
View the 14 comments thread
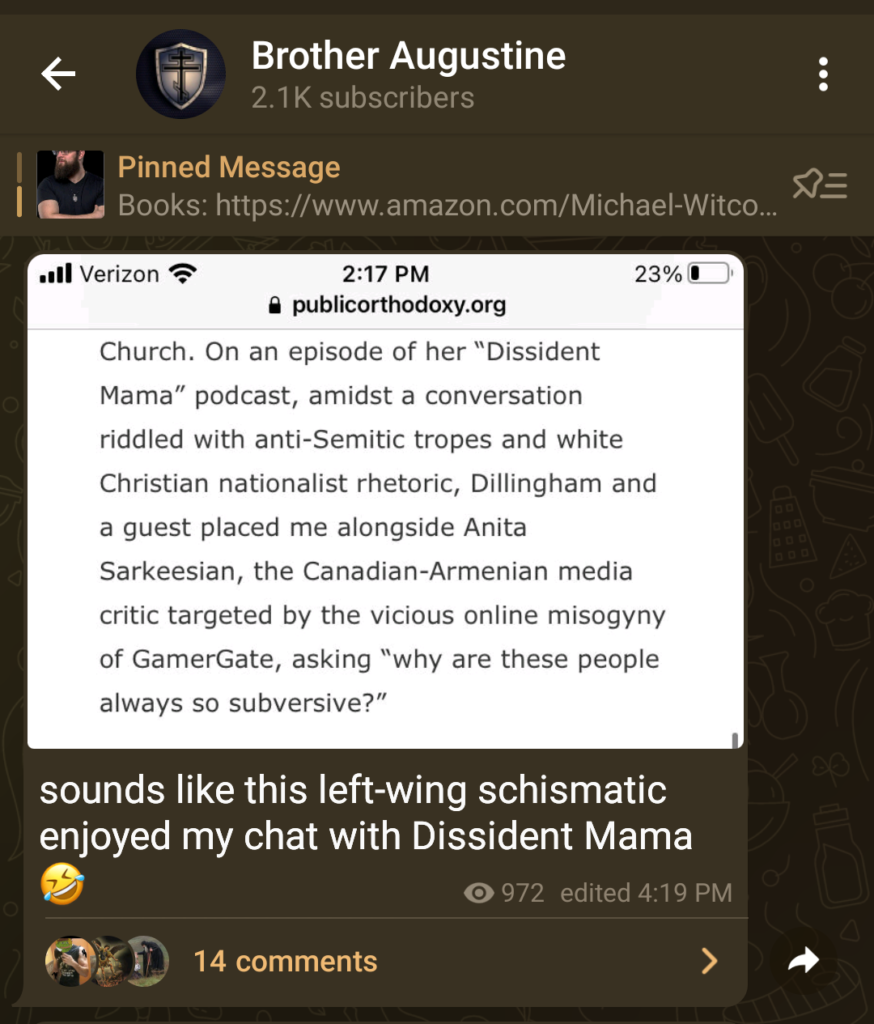(285, 962)
